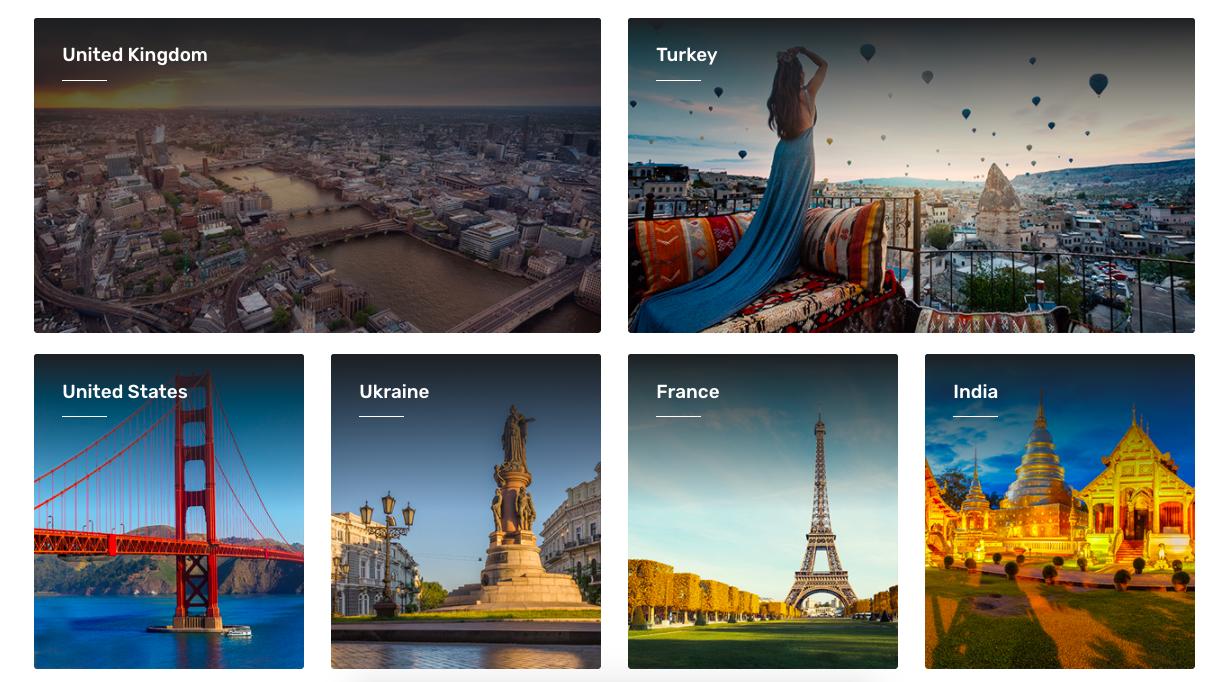Open the Turkey destination card

tap(911, 175)
